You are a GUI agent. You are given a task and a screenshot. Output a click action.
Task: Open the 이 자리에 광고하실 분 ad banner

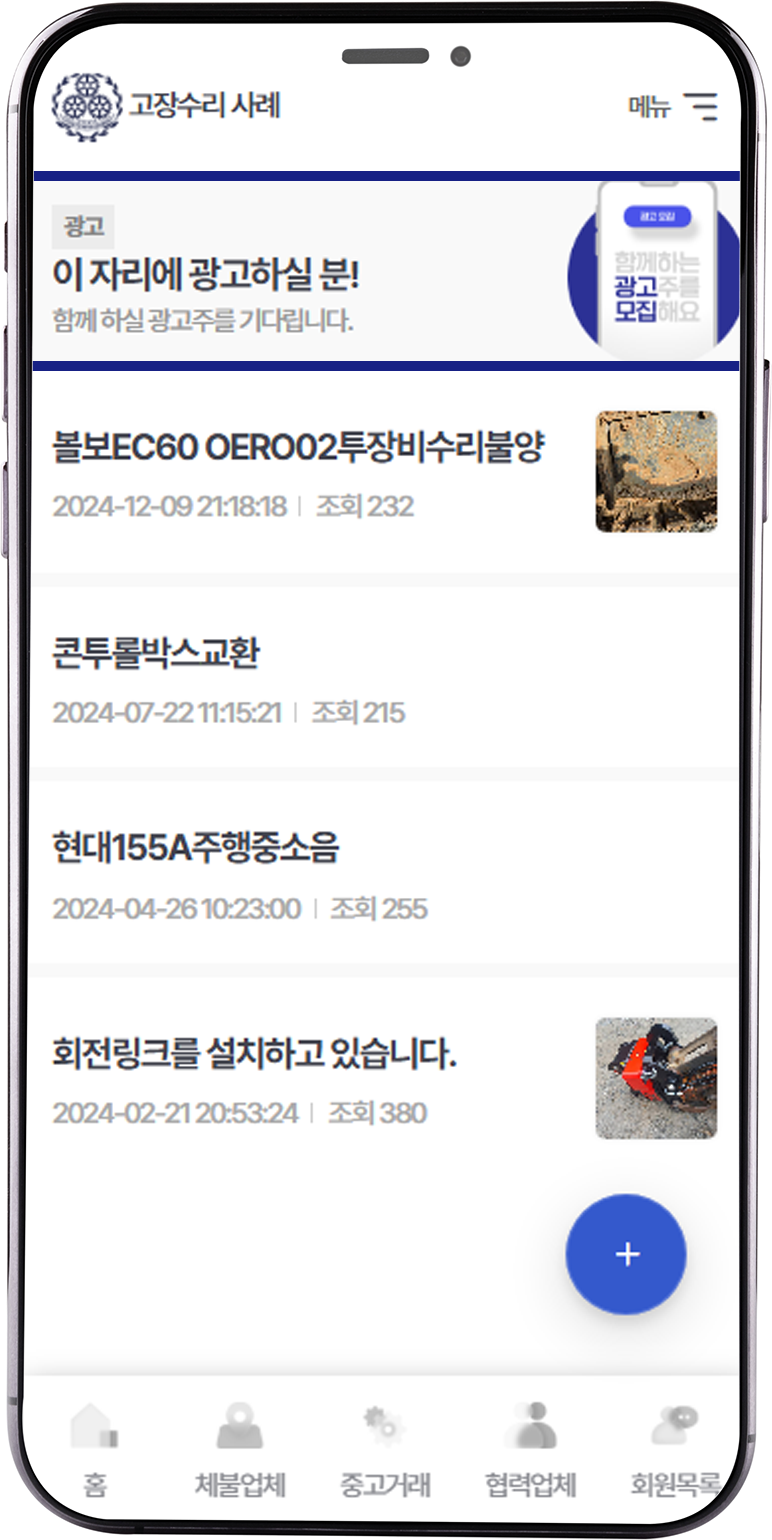tap(300, 272)
